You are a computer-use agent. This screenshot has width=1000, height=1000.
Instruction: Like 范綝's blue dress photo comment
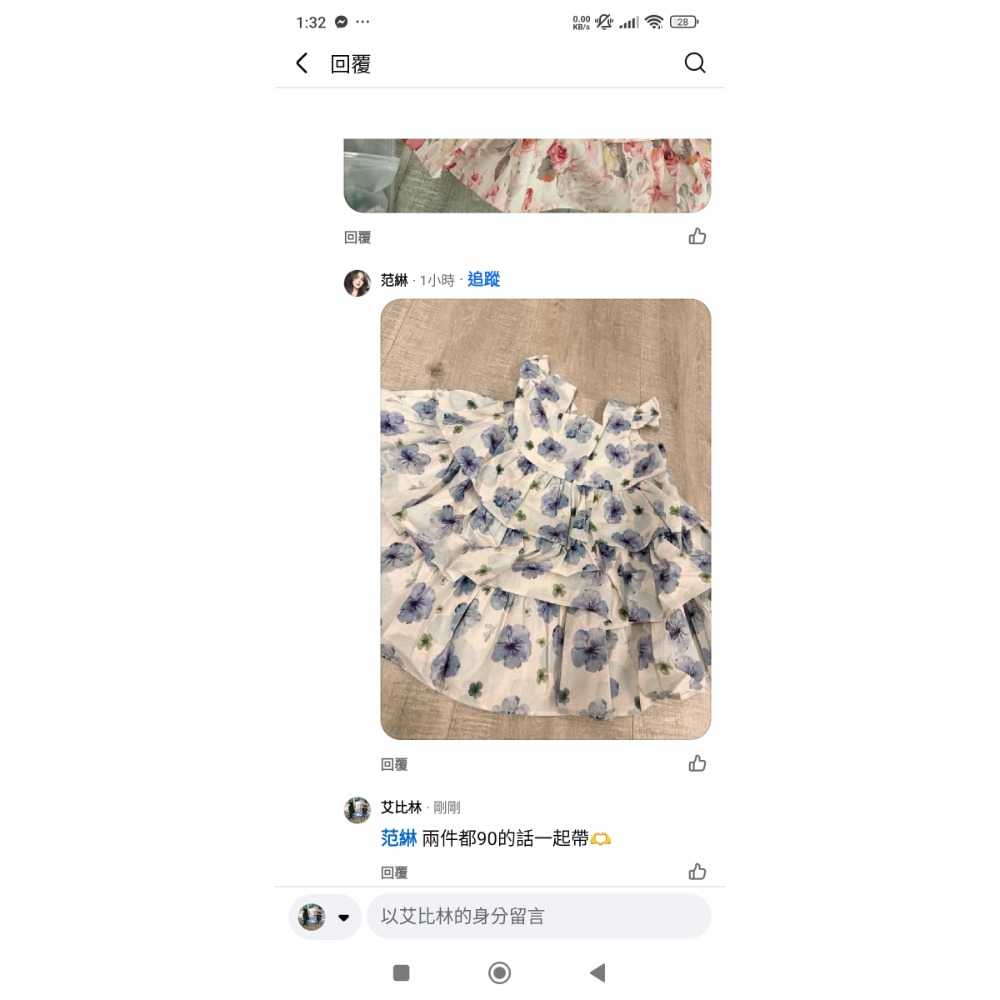coord(697,764)
